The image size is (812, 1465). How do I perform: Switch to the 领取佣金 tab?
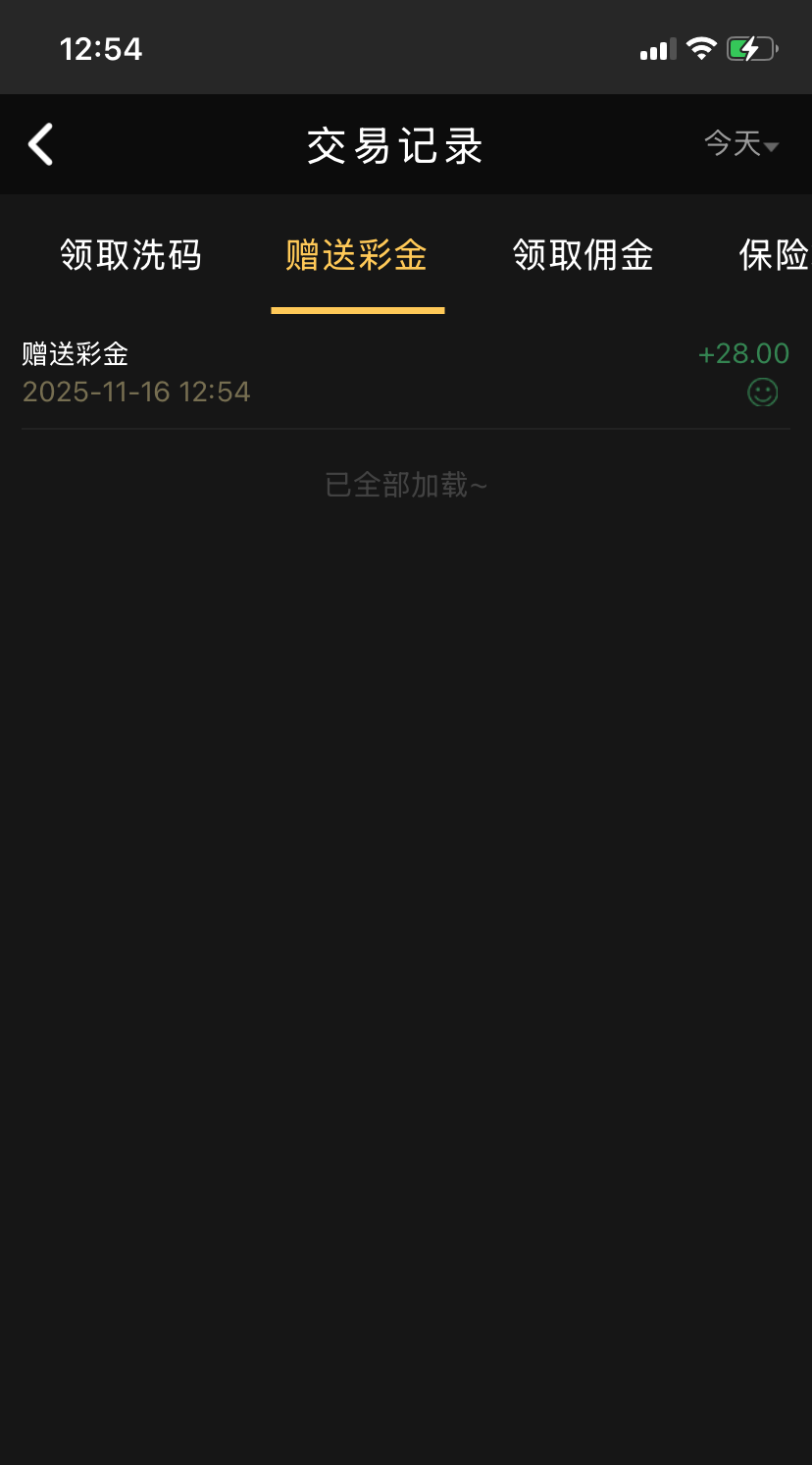[583, 255]
